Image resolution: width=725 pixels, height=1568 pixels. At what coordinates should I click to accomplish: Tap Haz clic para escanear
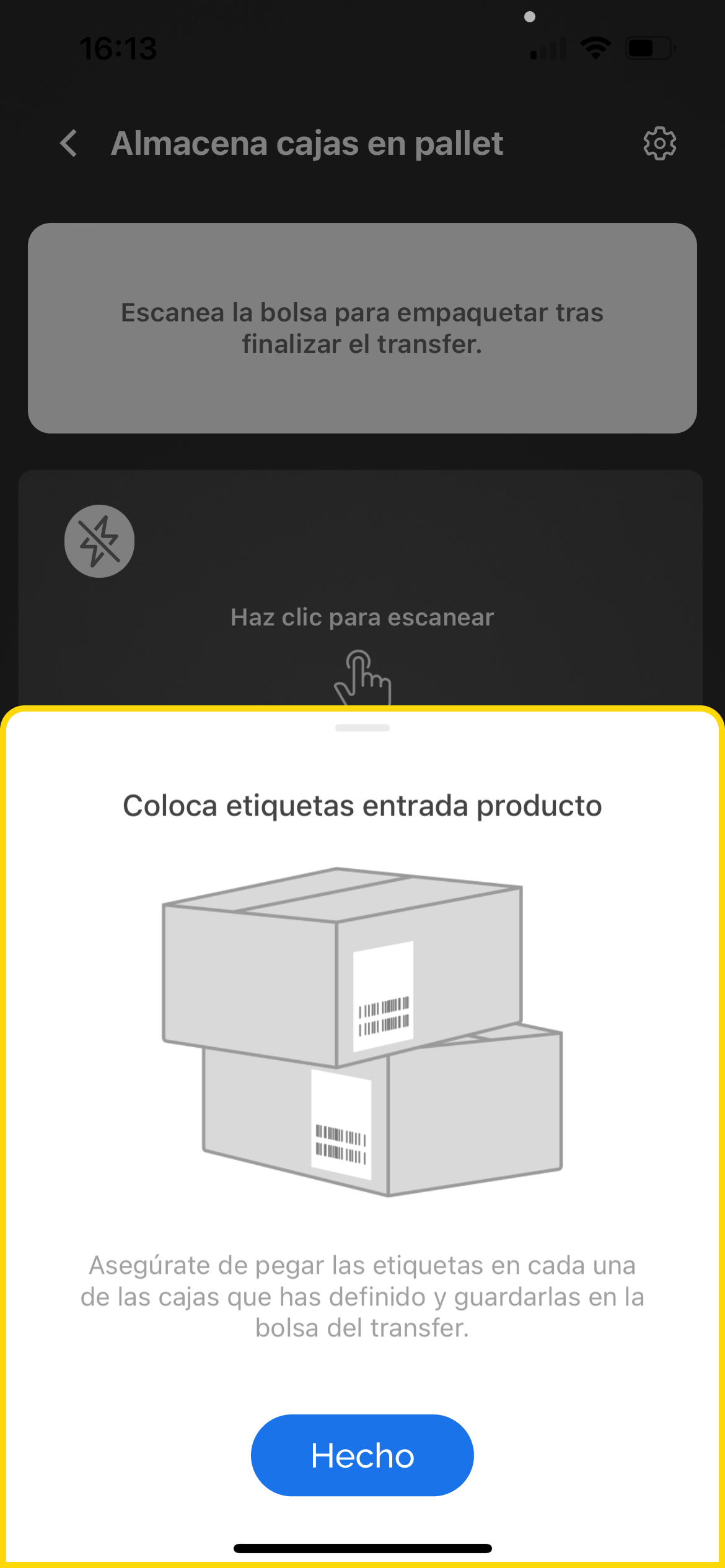[x=362, y=617]
